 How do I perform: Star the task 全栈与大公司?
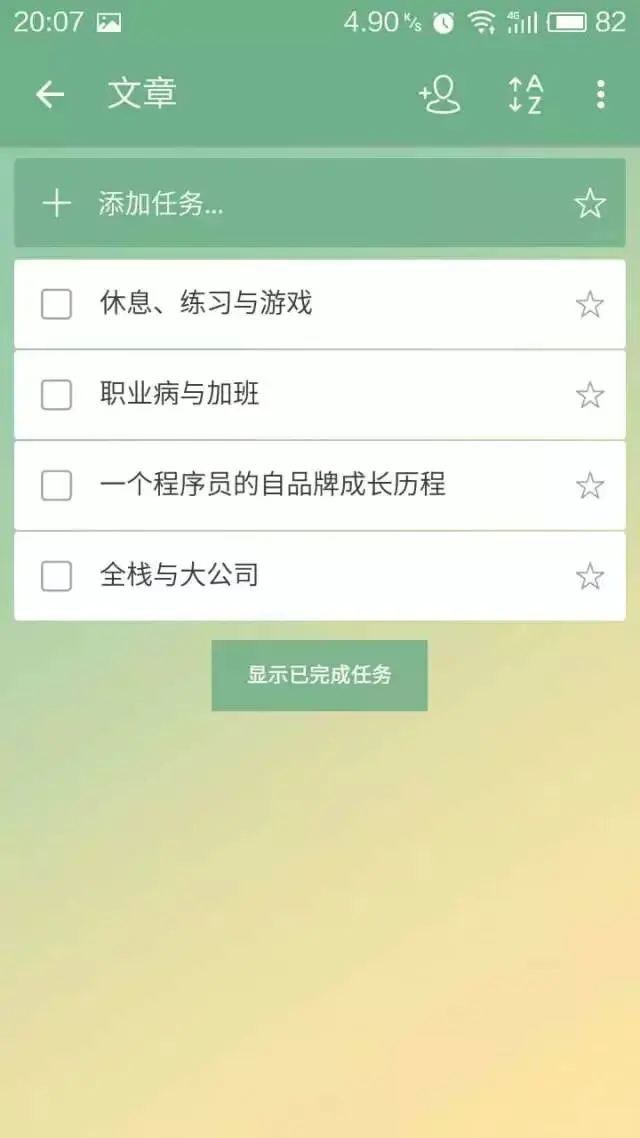590,576
